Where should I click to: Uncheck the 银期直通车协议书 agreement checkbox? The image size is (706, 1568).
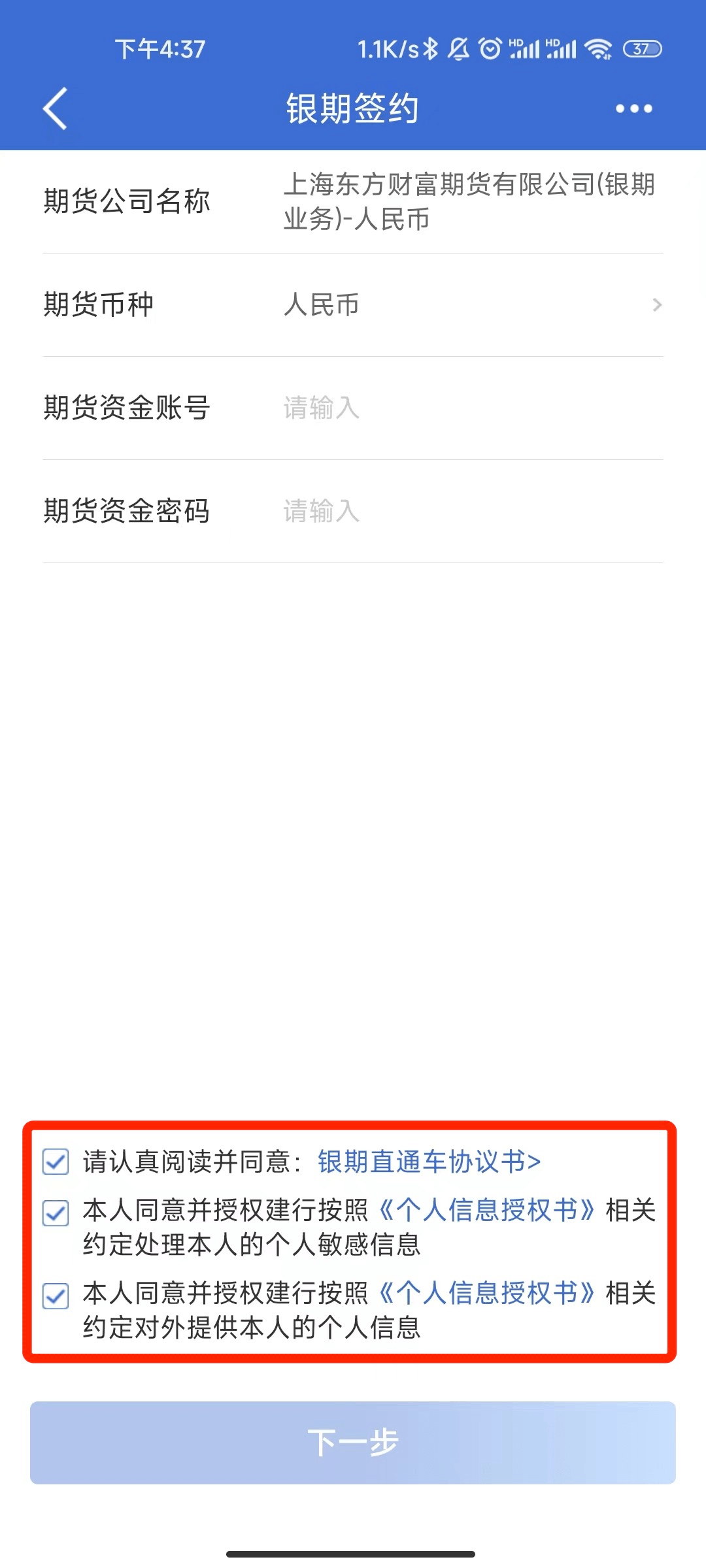56,1162
